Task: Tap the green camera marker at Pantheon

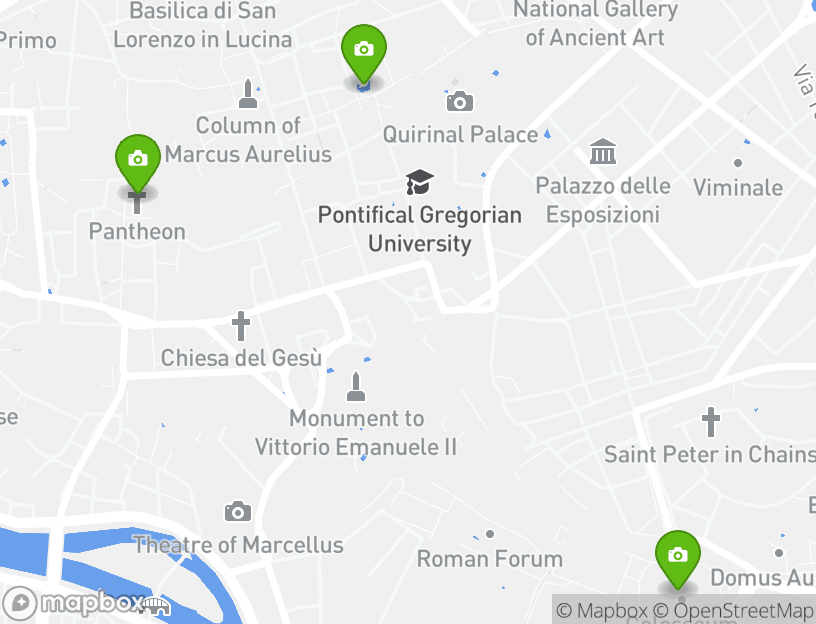Action: [x=138, y=160]
